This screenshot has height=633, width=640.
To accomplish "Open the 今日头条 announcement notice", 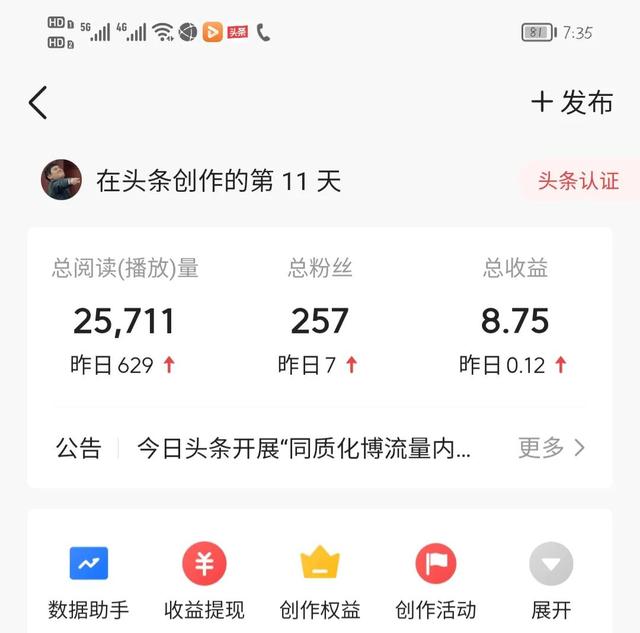I will (303, 448).
